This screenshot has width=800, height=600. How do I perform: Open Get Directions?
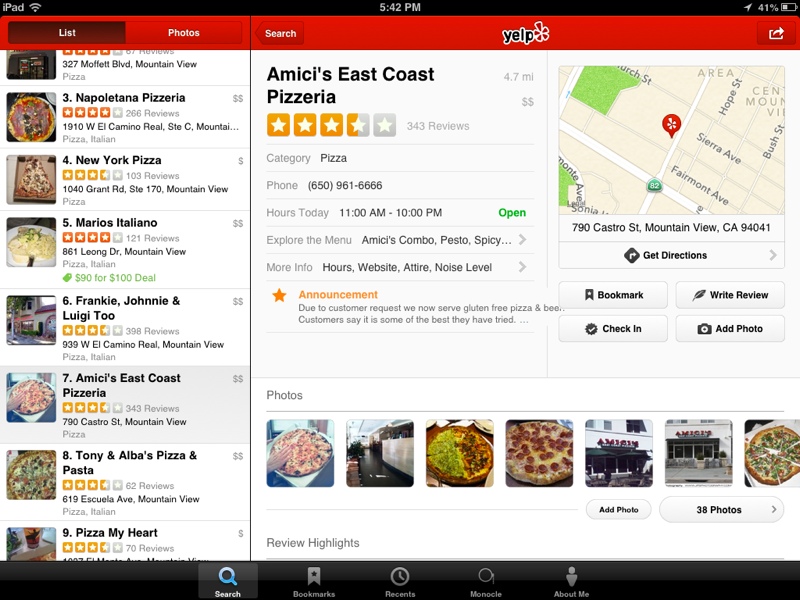(x=671, y=255)
